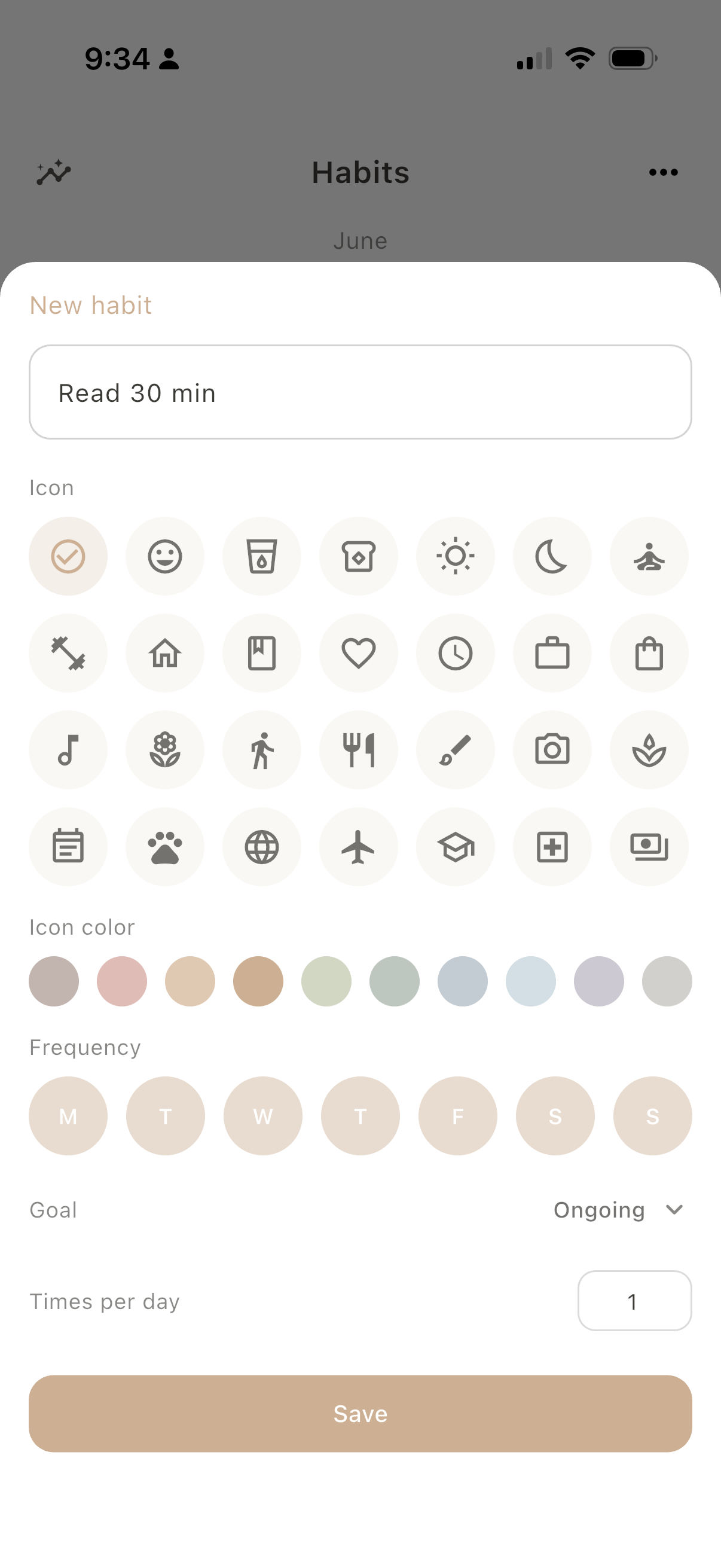Pick the smiley face icon
This screenshot has width=721, height=1568.
pyautogui.click(x=165, y=556)
